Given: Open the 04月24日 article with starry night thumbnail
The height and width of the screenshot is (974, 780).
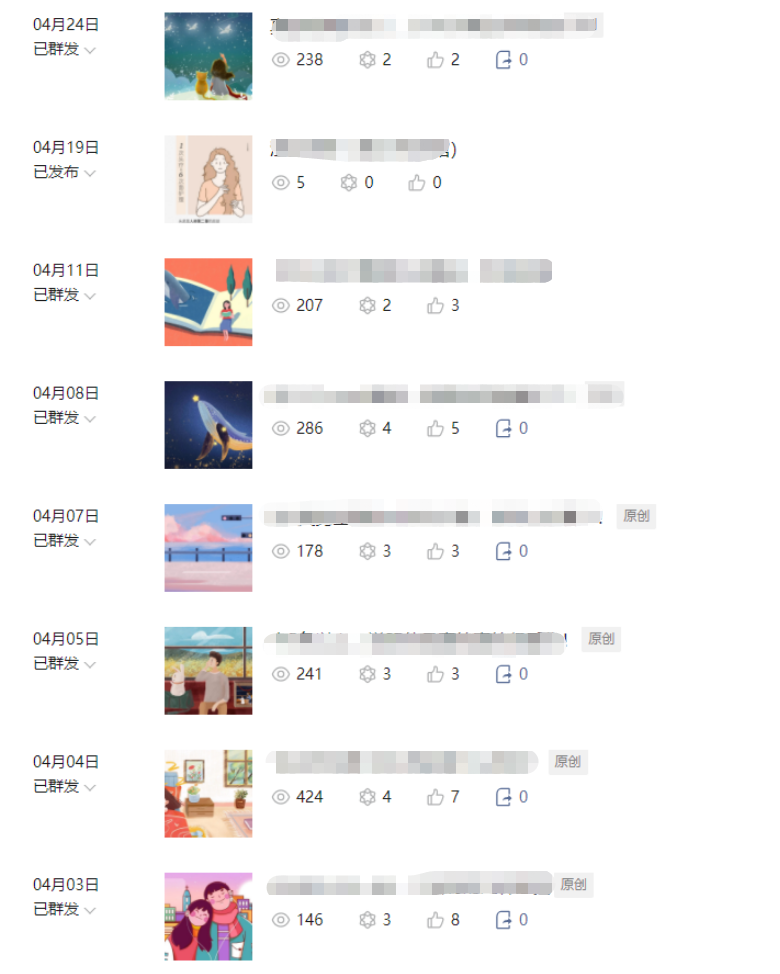Looking at the screenshot, I should [x=208, y=56].
